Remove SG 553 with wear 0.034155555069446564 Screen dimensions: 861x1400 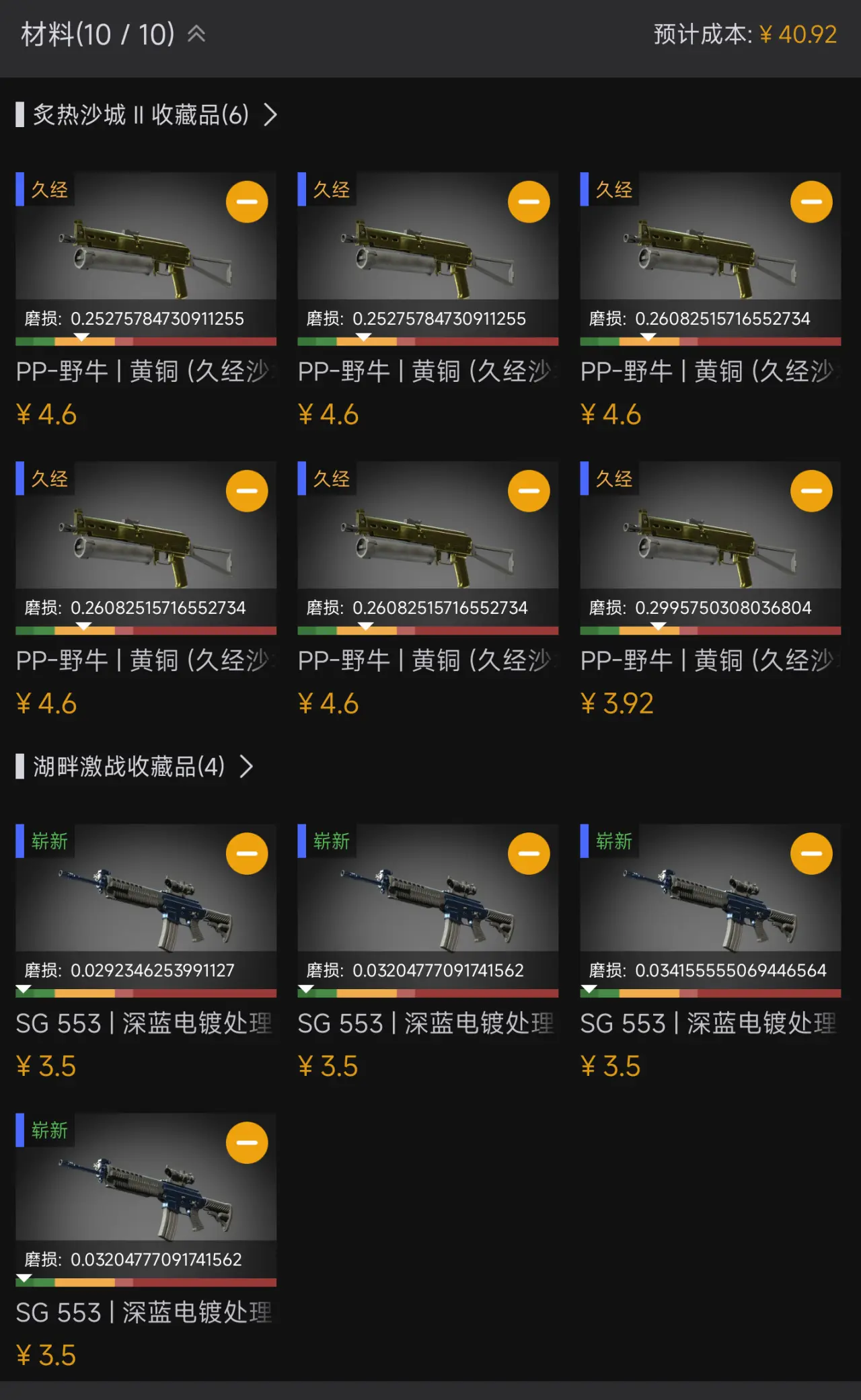click(811, 854)
